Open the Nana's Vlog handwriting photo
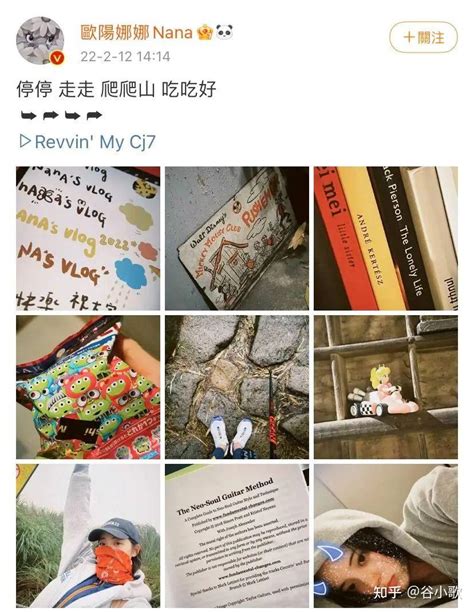This screenshot has height=612, width=474. (x=88, y=238)
